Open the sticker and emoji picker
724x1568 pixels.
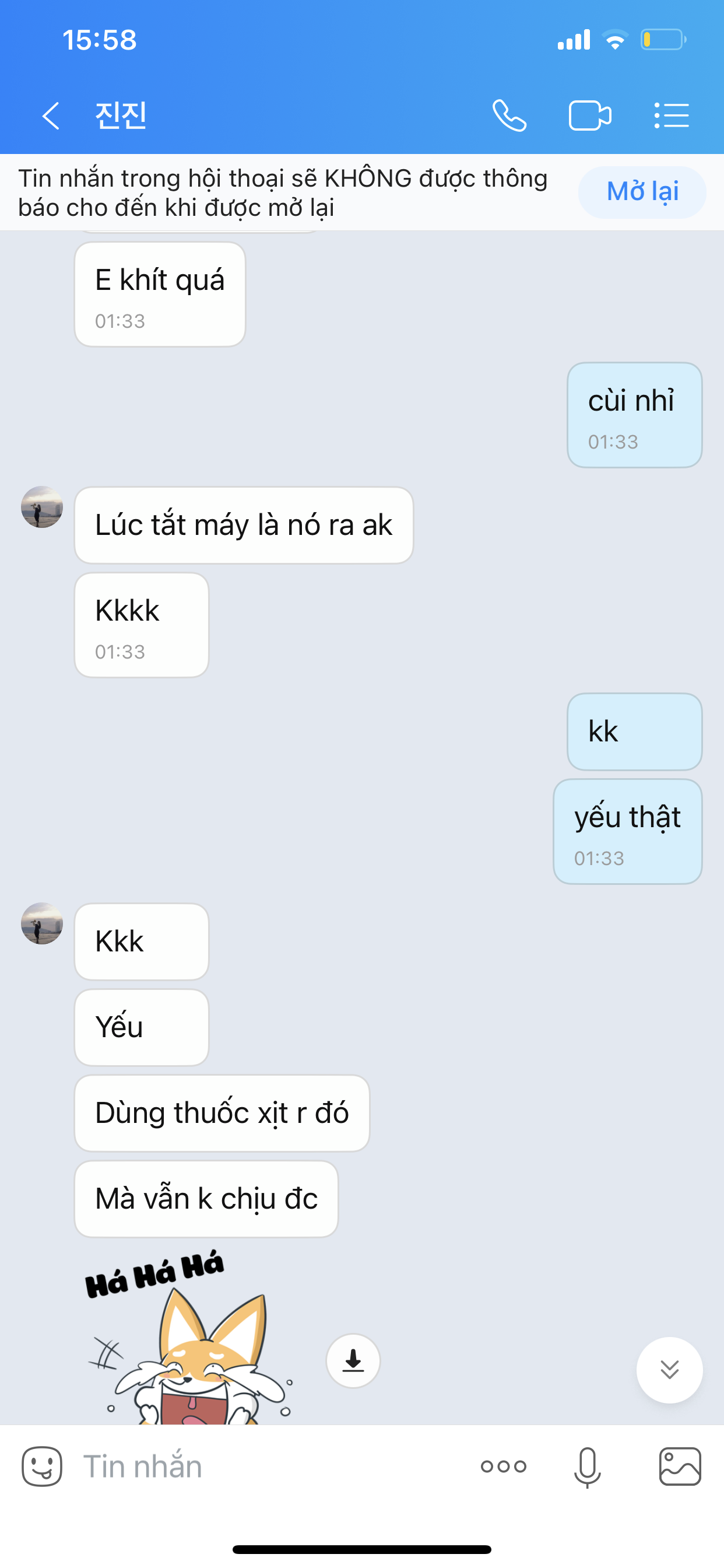click(42, 1466)
